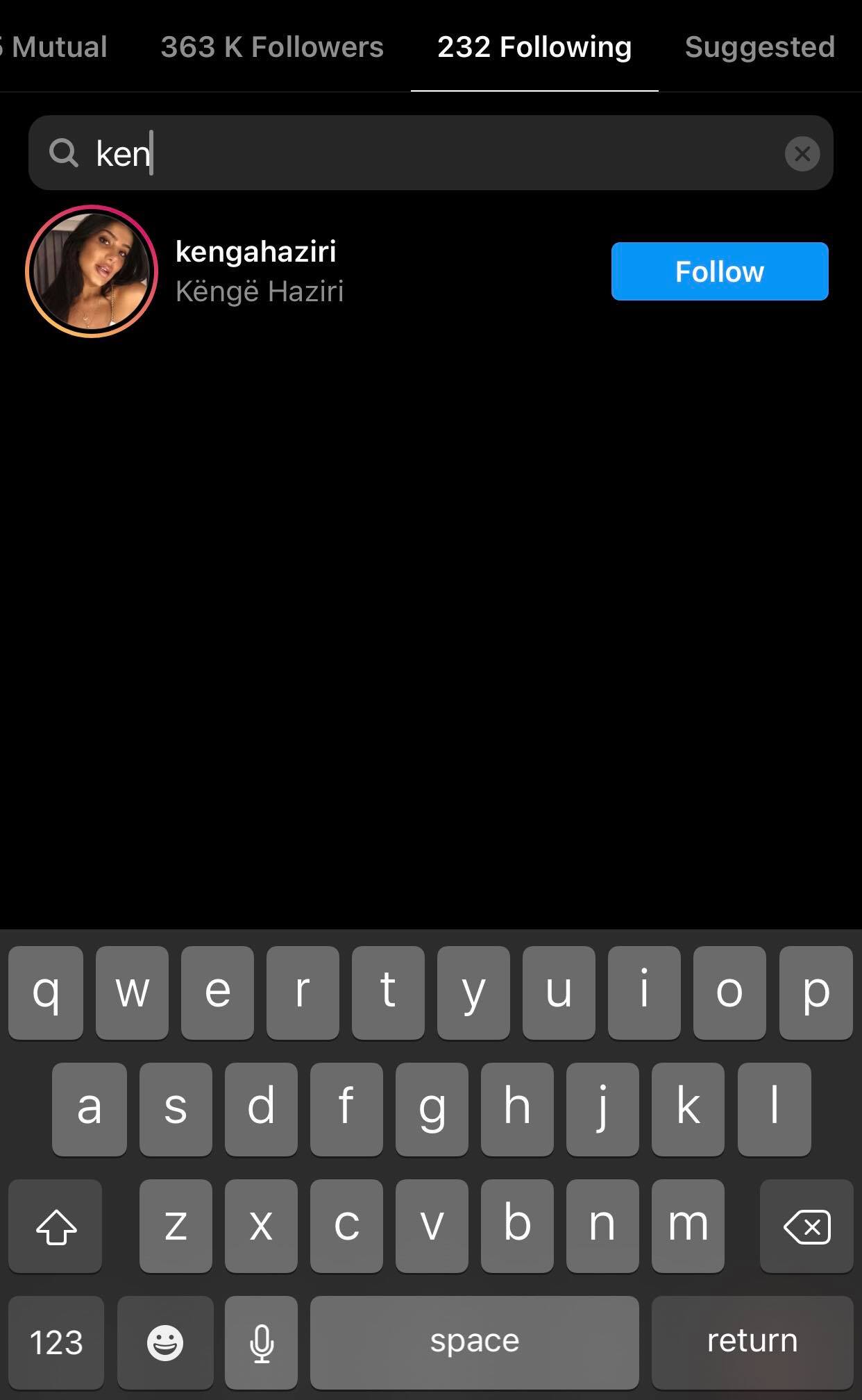The height and width of the screenshot is (1400, 862).
Task: Switch to the 363 K Followers tab
Action: click(x=271, y=47)
